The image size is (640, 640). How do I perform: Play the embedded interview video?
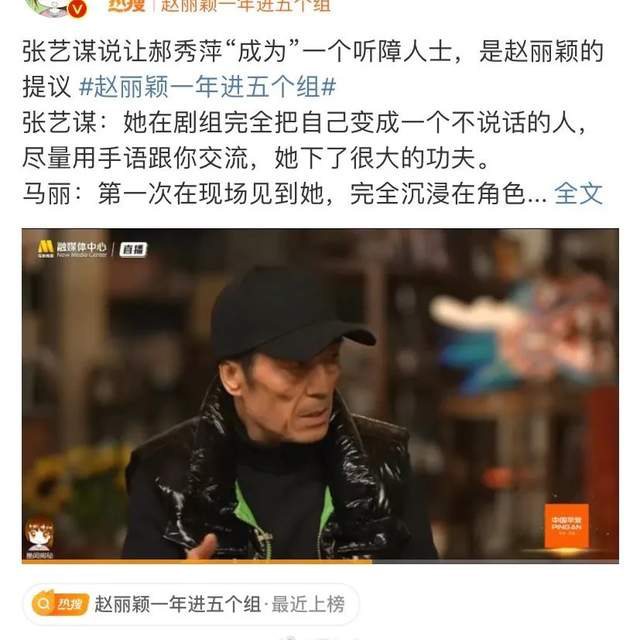319,394
